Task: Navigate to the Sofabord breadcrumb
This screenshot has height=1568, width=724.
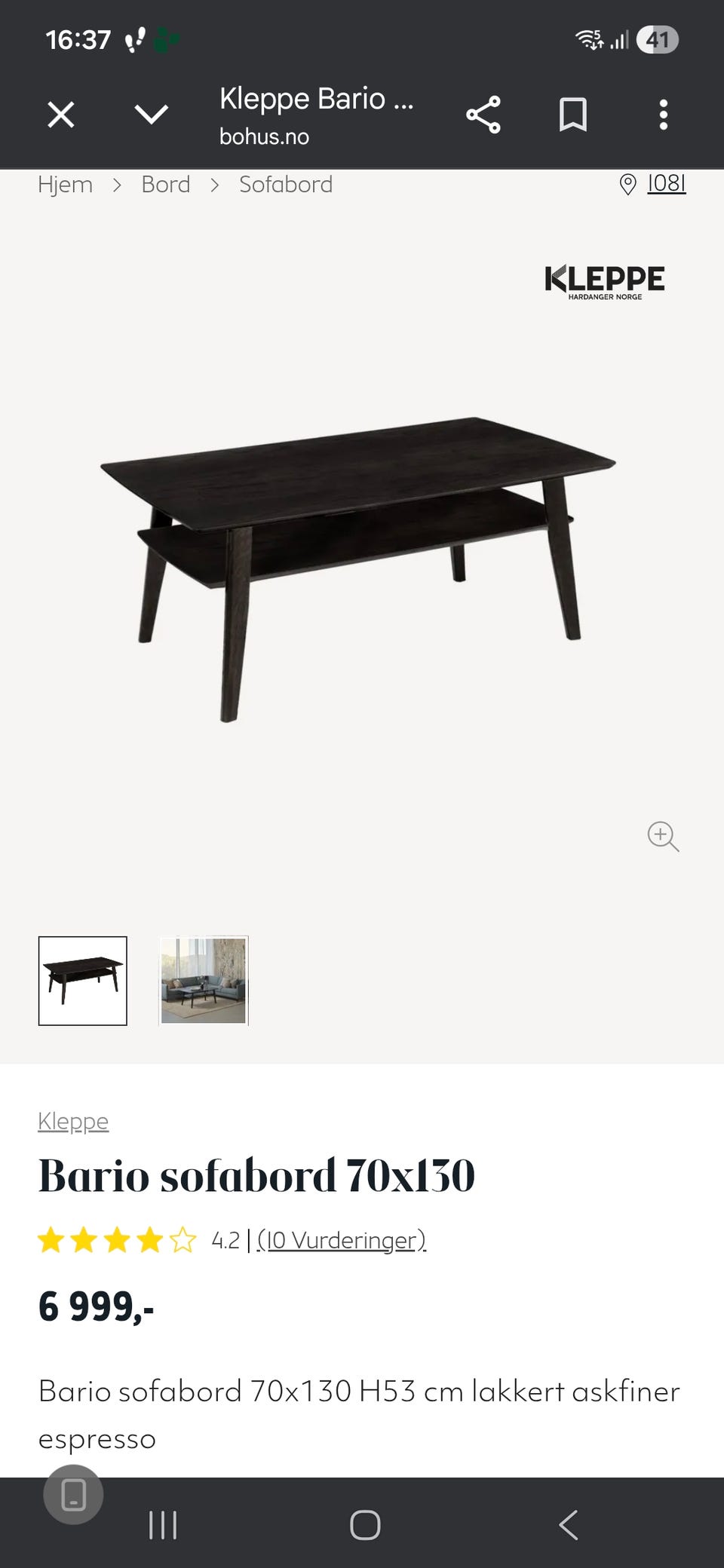Action: [x=286, y=185]
